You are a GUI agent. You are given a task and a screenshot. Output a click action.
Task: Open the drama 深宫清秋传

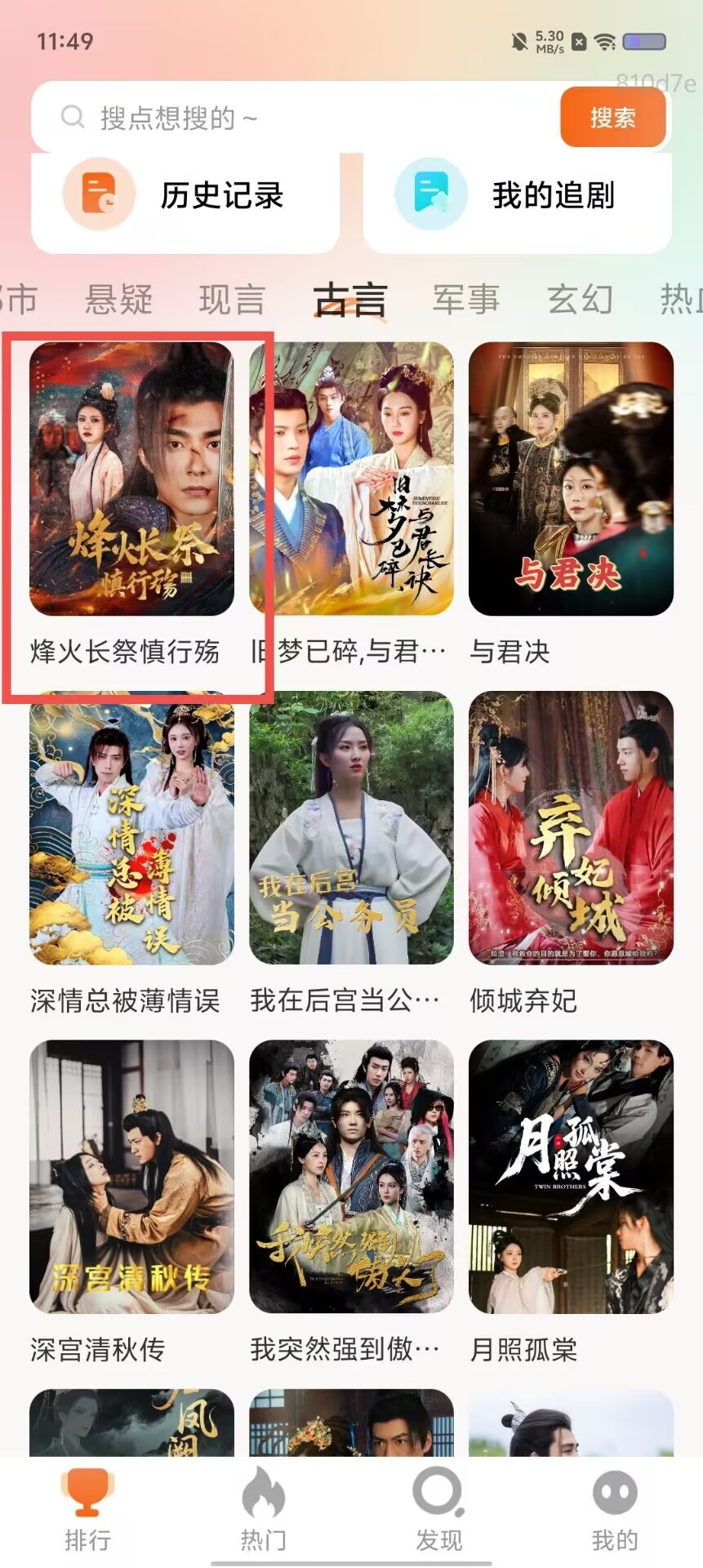(x=131, y=1176)
